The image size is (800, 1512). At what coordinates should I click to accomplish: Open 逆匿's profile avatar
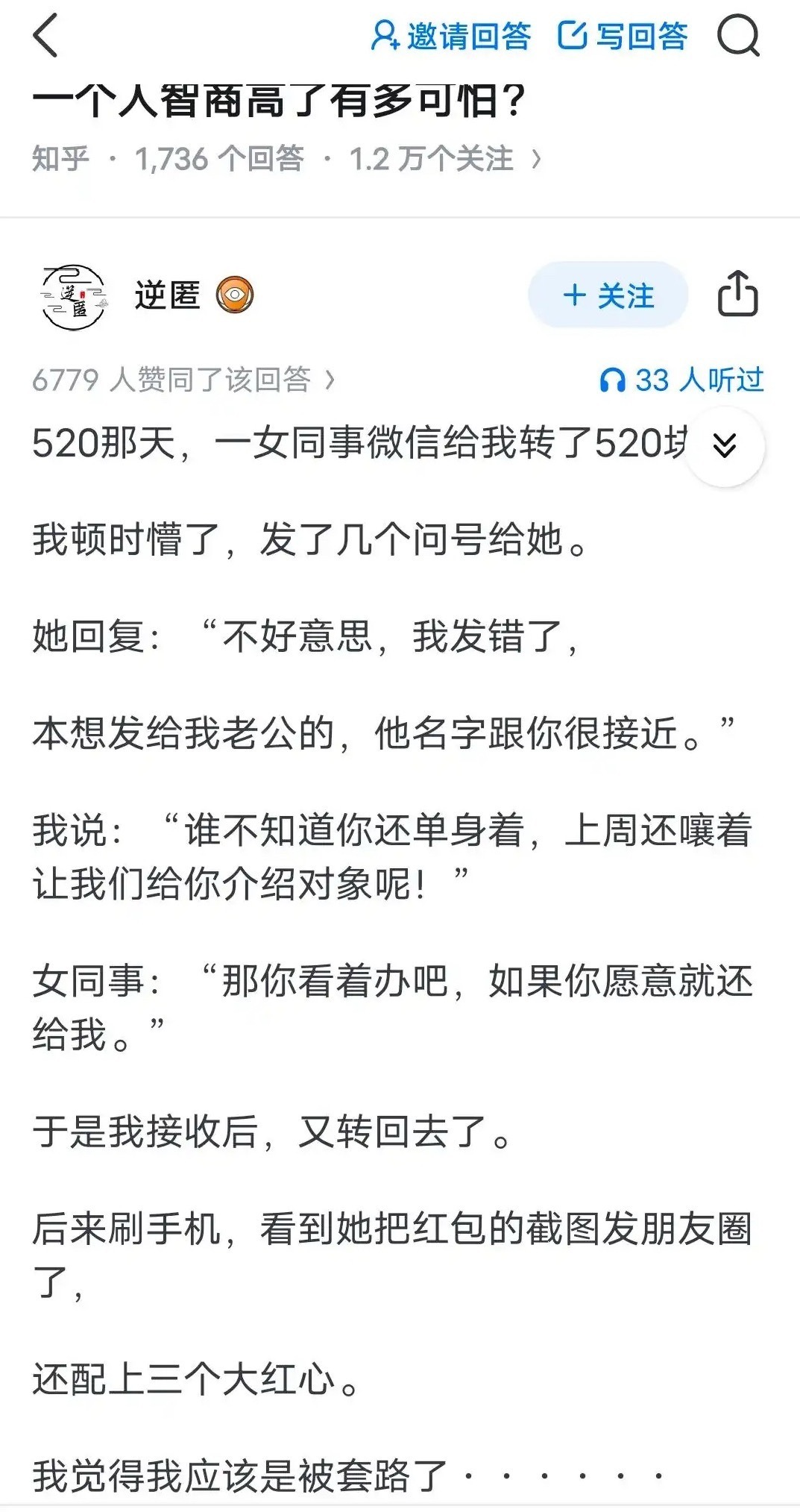coord(74,296)
